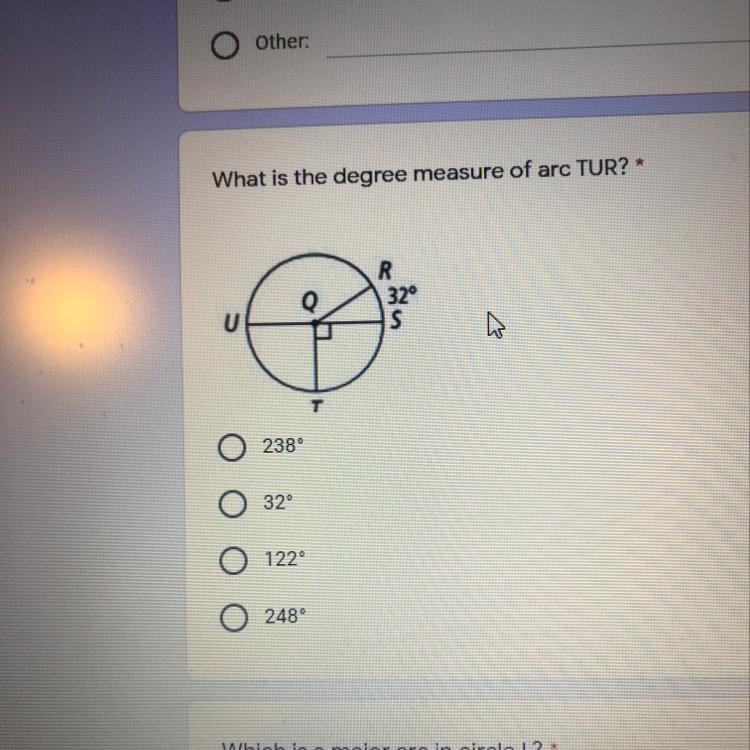
Task: Select the 238° answer option
Action: pos(232,446)
